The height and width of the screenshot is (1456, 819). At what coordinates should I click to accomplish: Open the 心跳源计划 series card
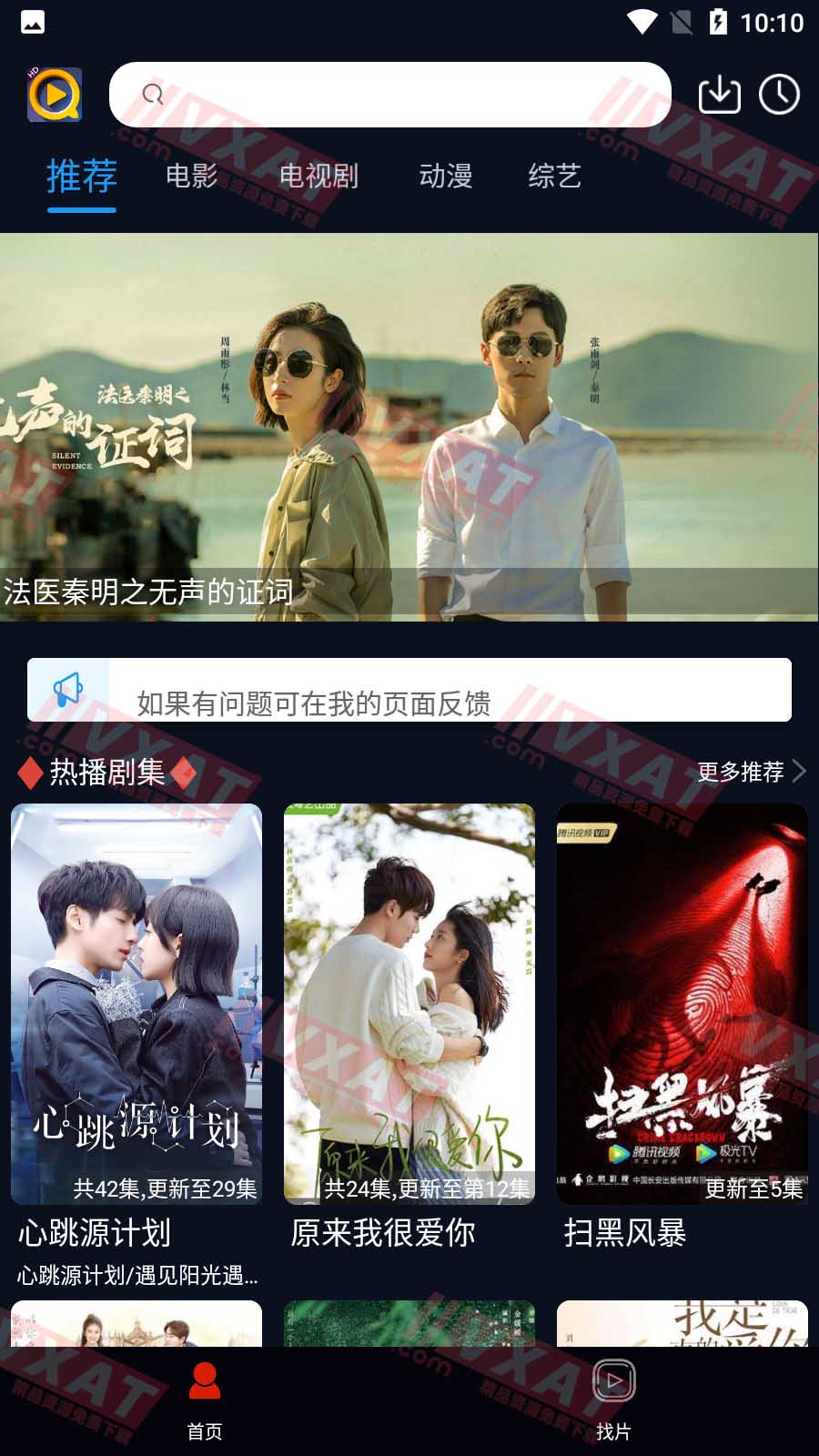[136, 1004]
